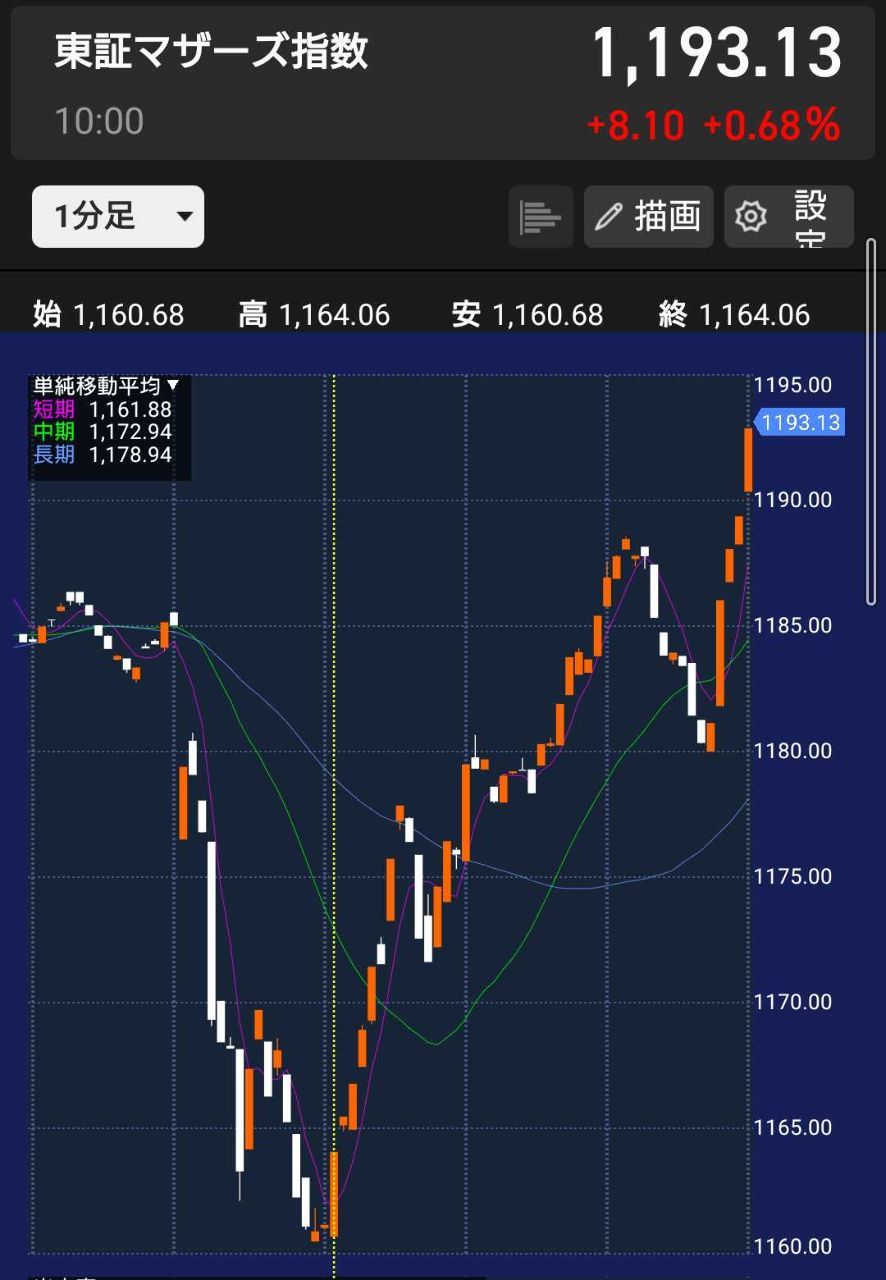This screenshot has width=886, height=1280.
Task: Open chart 設定 settings
Action: coord(789,216)
